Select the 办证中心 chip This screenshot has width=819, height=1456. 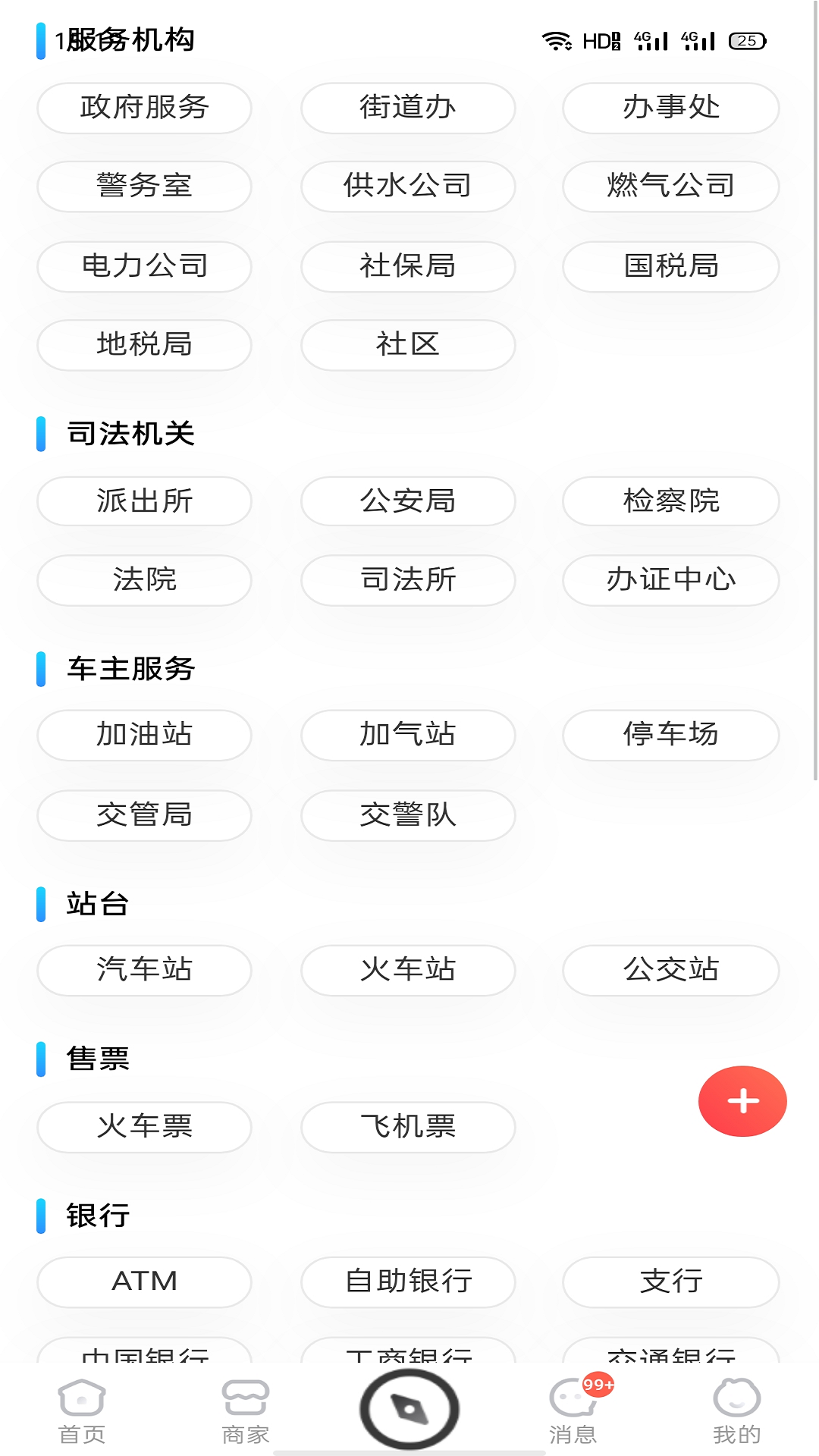click(670, 580)
